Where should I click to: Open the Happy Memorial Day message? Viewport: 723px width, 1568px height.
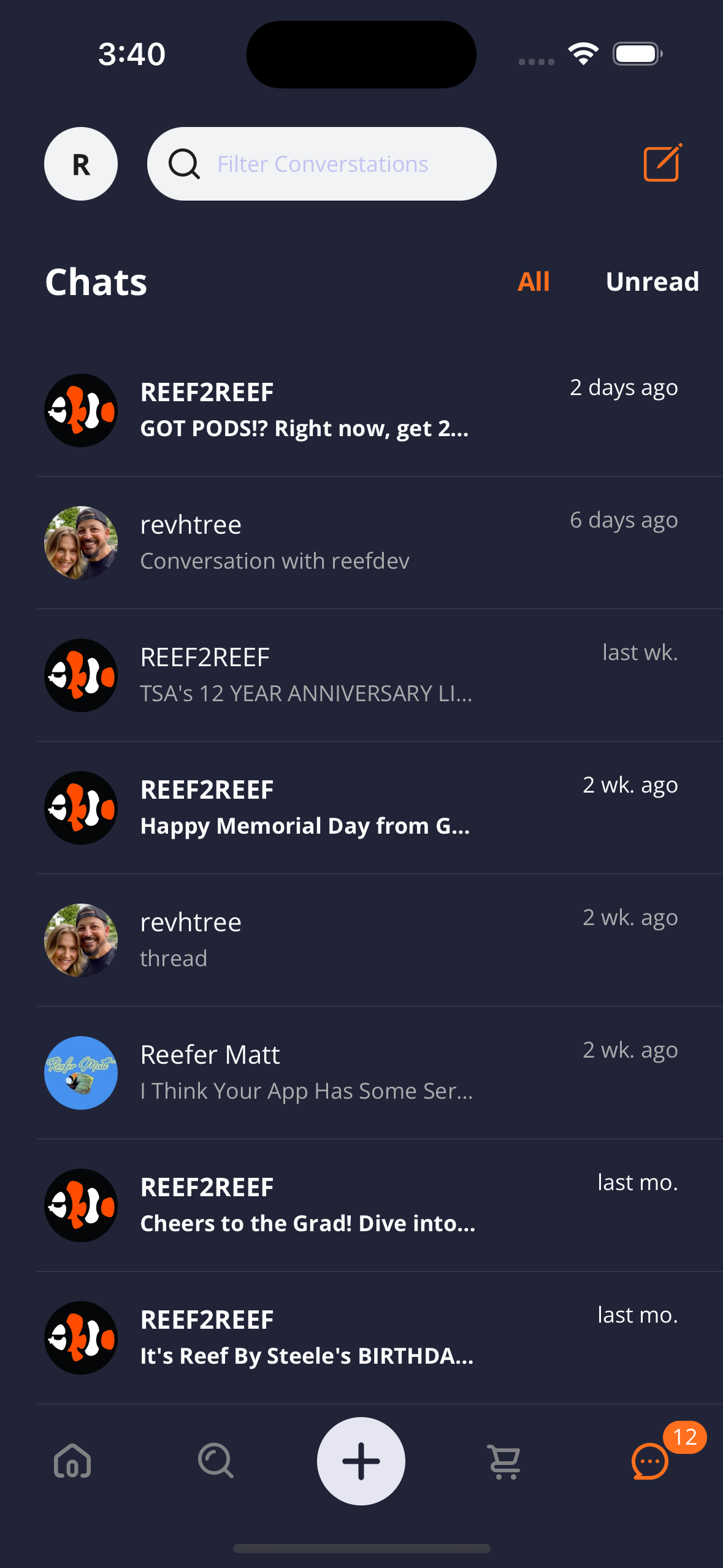click(380, 808)
